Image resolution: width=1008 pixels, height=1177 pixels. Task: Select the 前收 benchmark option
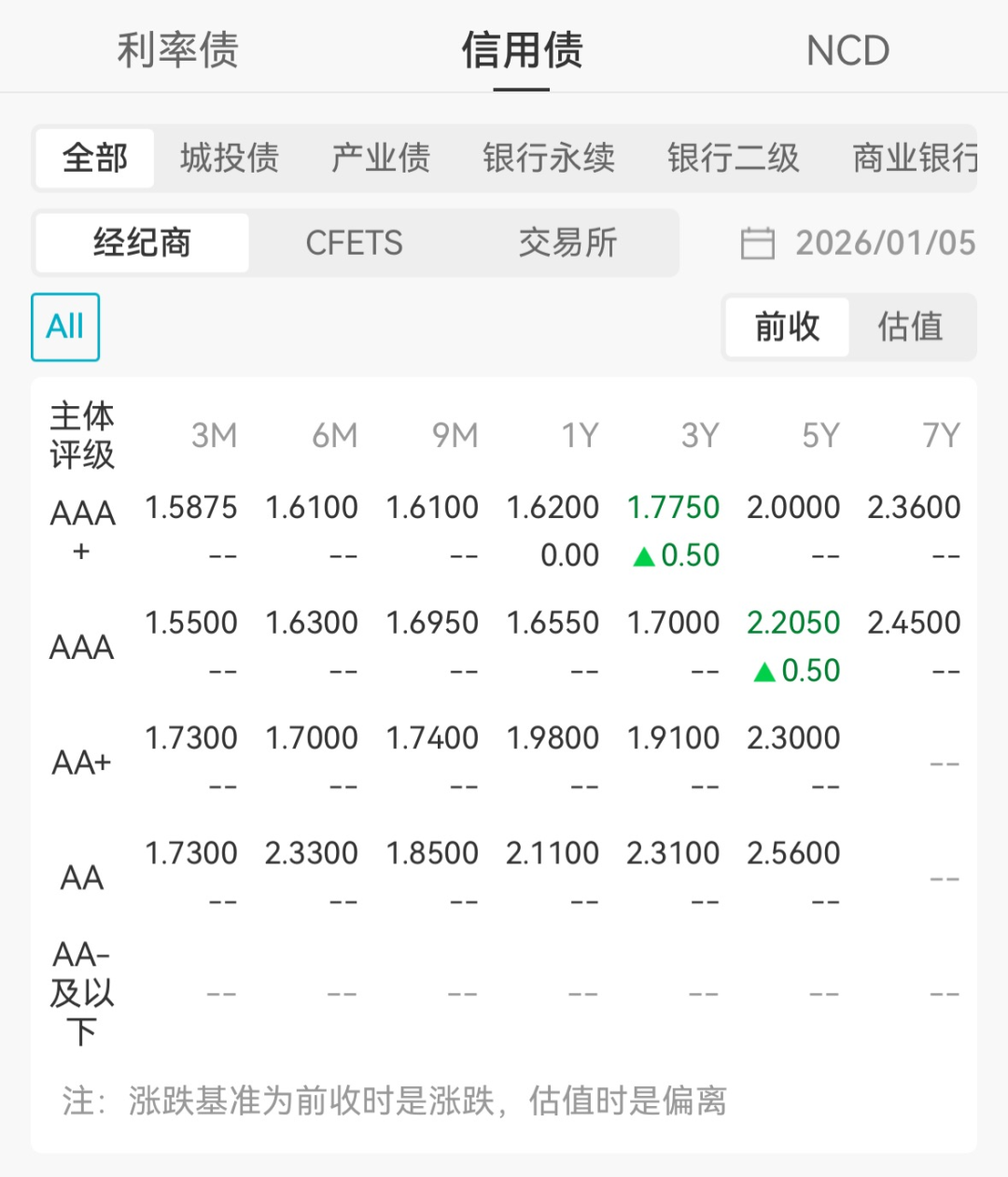[x=787, y=327]
